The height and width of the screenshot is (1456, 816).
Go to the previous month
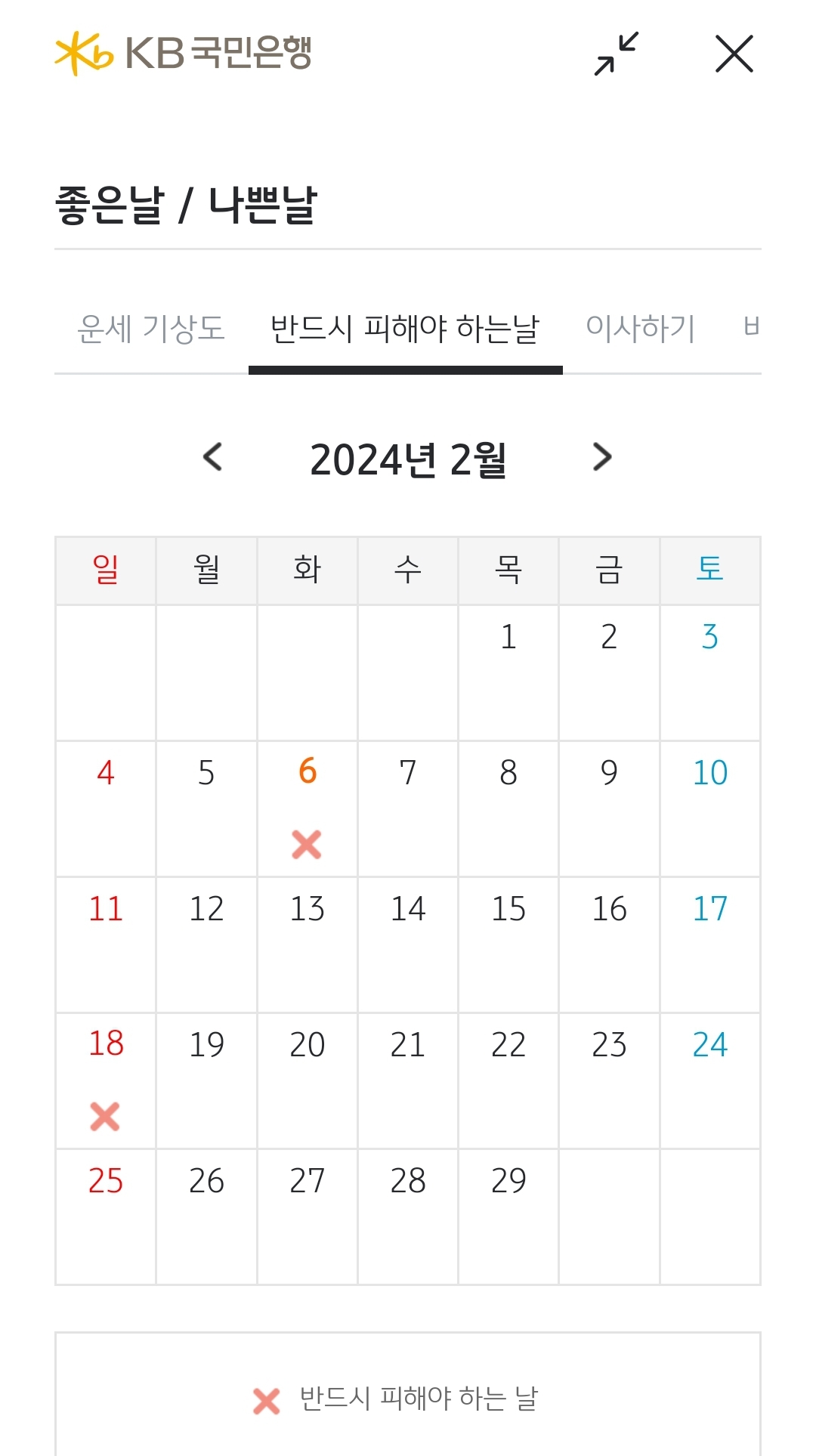click(x=213, y=457)
